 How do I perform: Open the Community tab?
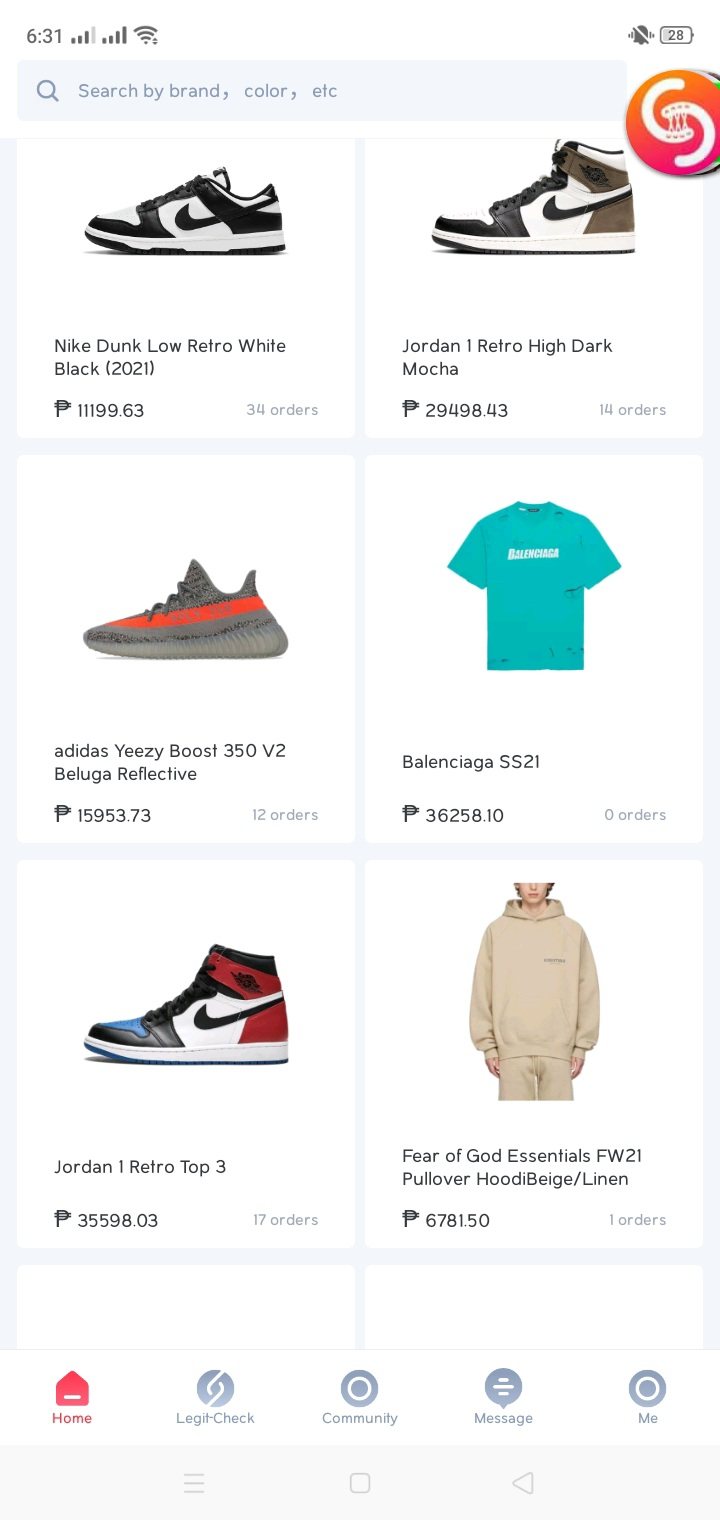coord(359,1397)
